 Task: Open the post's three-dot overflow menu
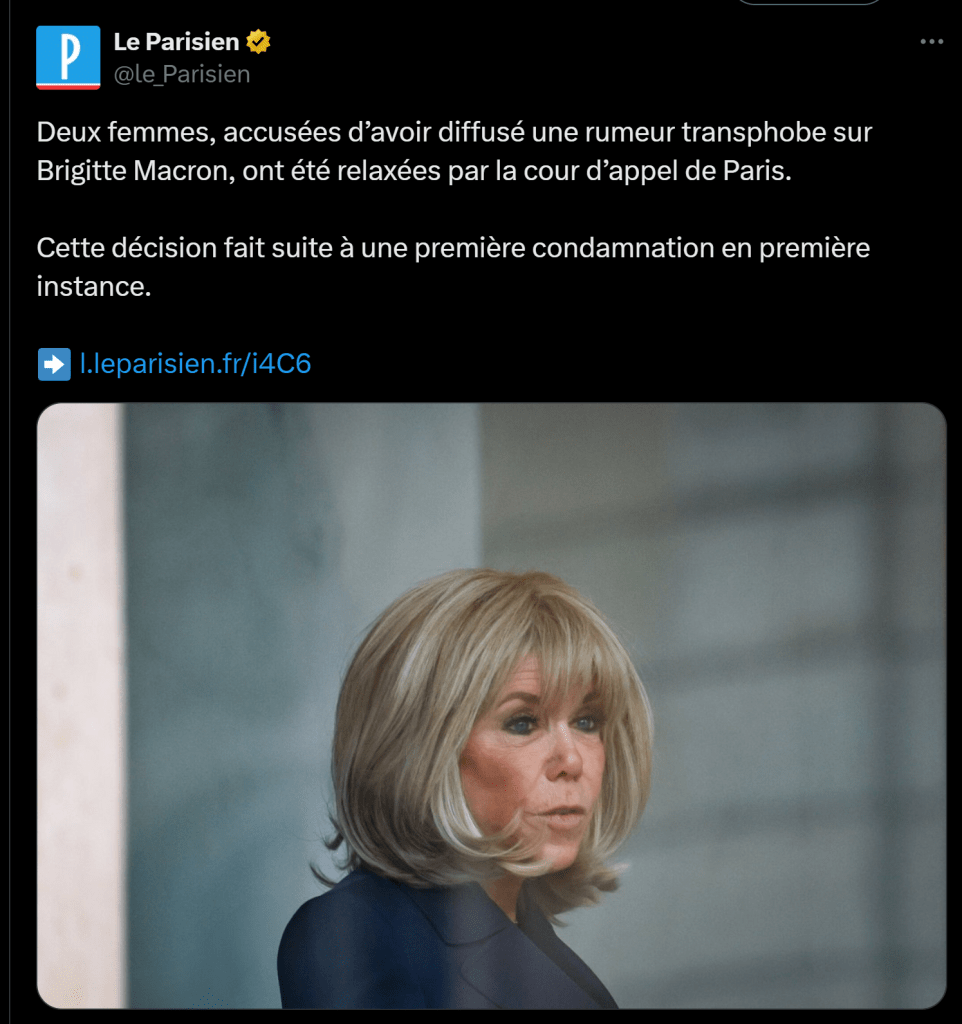[x=931, y=42]
